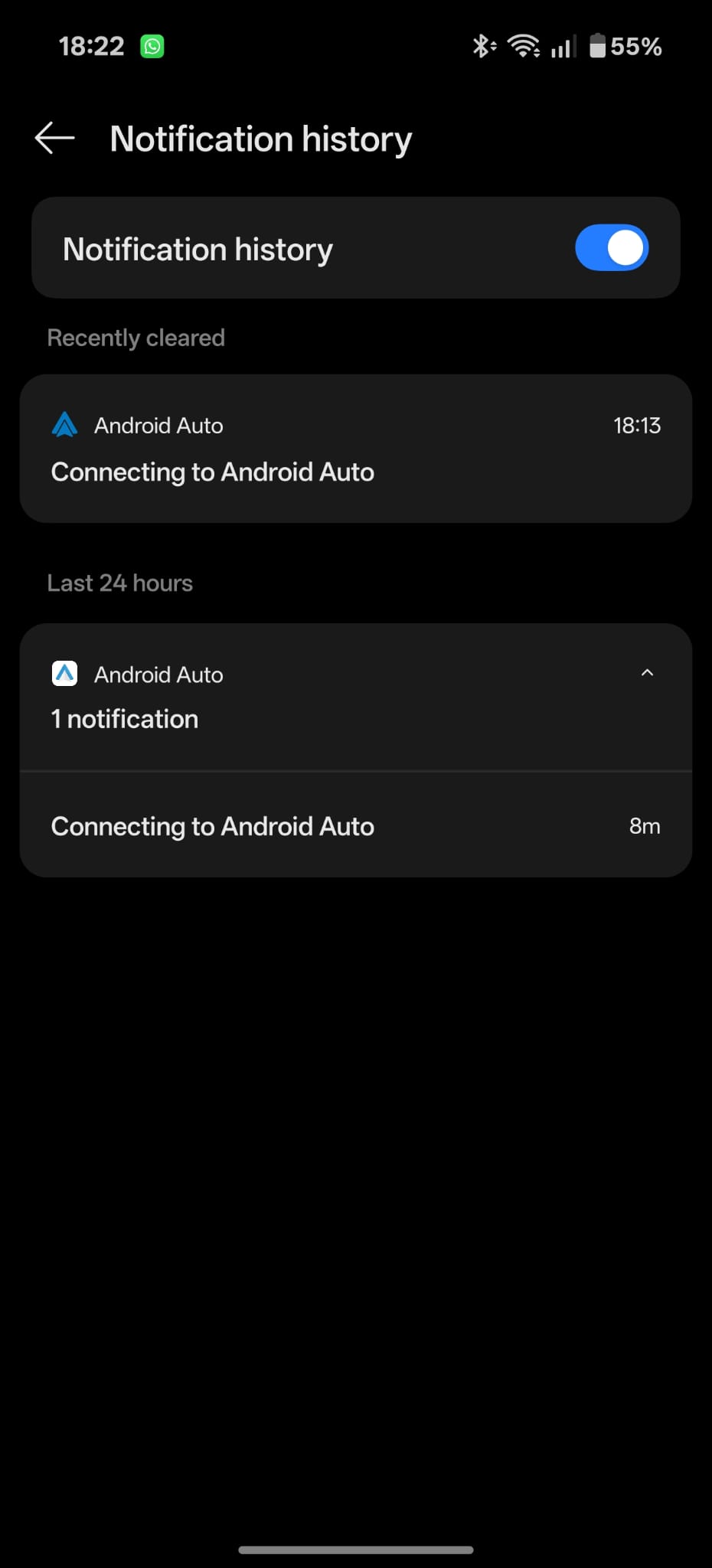
Task: Open the Connecting to Android Auto 8m entry
Action: [355, 826]
